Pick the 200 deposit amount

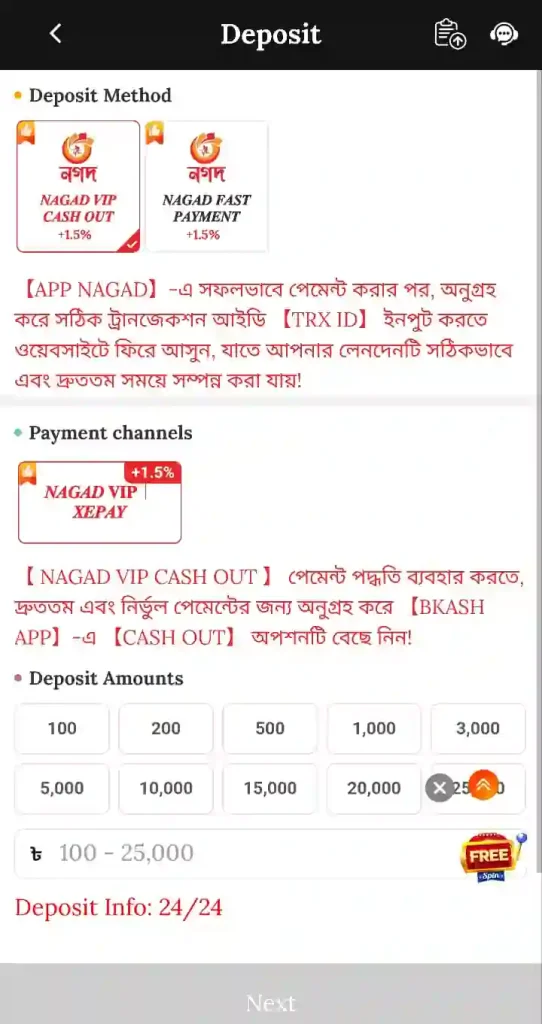click(x=166, y=728)
